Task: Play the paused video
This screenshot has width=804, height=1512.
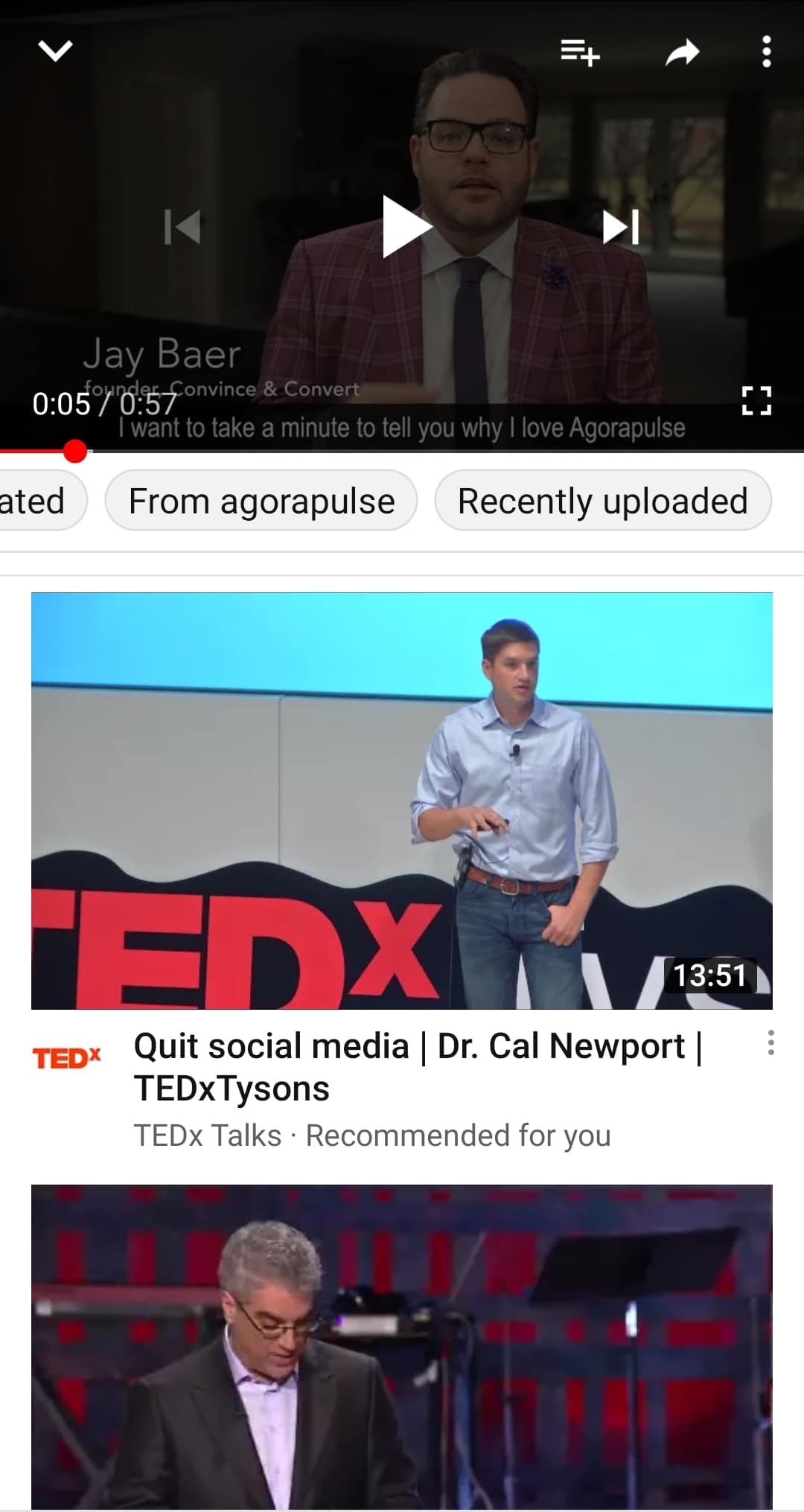Action: [406, 226]
